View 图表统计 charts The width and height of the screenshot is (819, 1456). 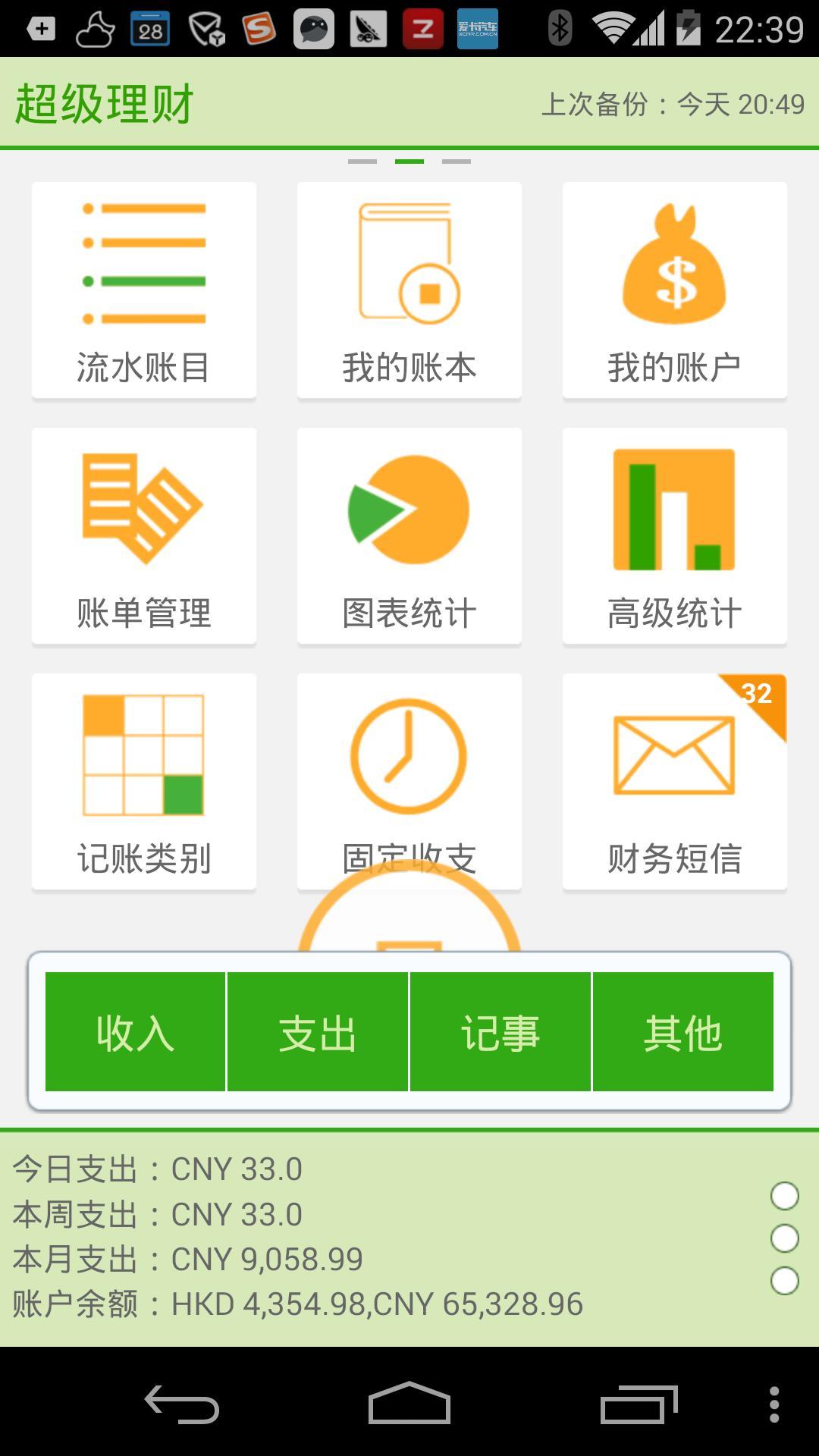[x=409, y=535]
